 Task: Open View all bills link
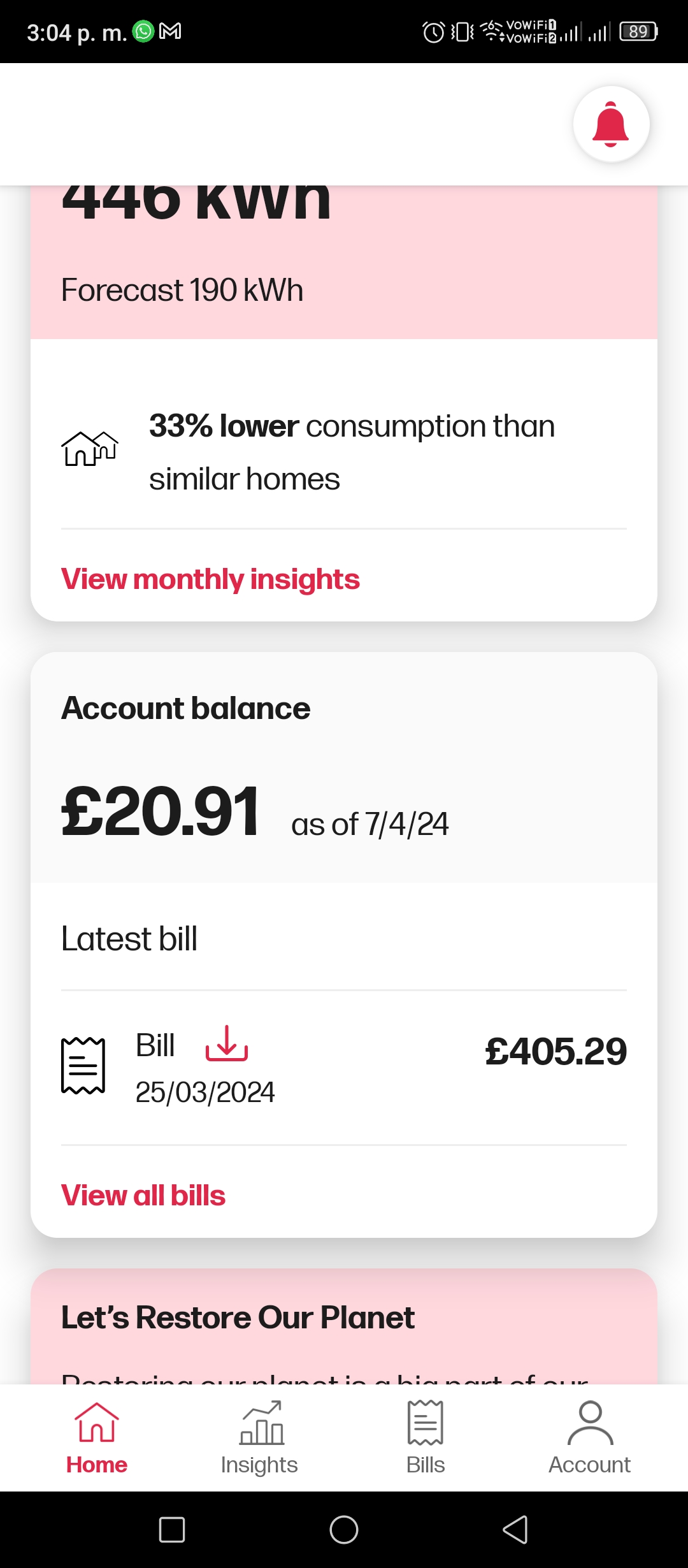(143, 1196)
